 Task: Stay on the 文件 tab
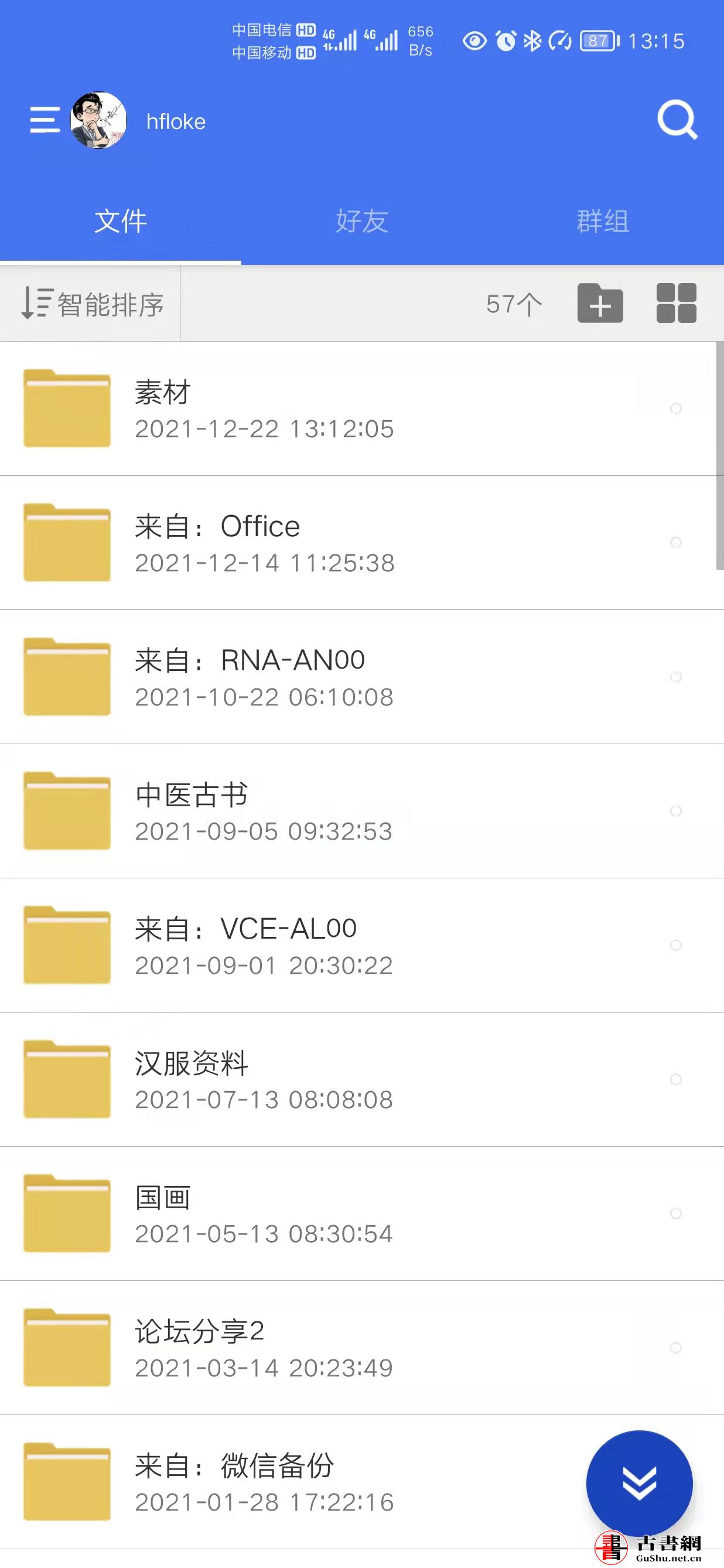click(119, 221)
